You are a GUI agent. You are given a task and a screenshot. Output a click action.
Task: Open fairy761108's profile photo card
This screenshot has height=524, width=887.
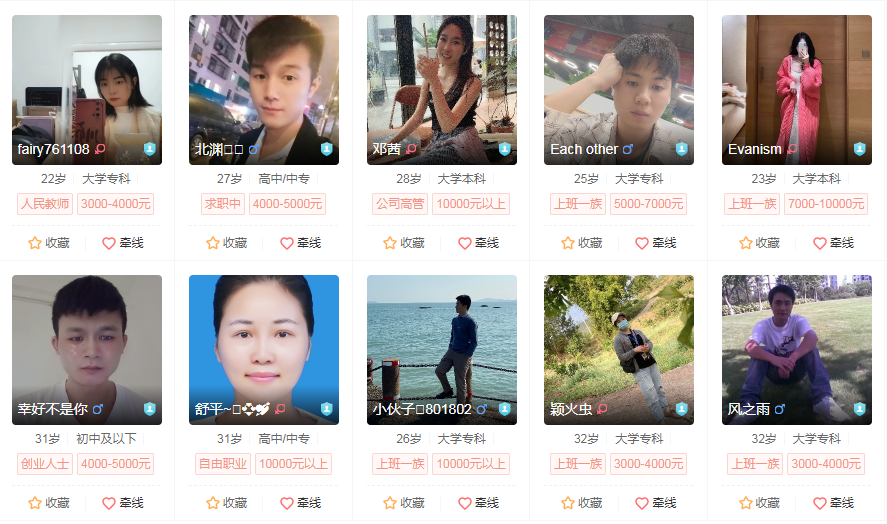(x=87, y=89)
